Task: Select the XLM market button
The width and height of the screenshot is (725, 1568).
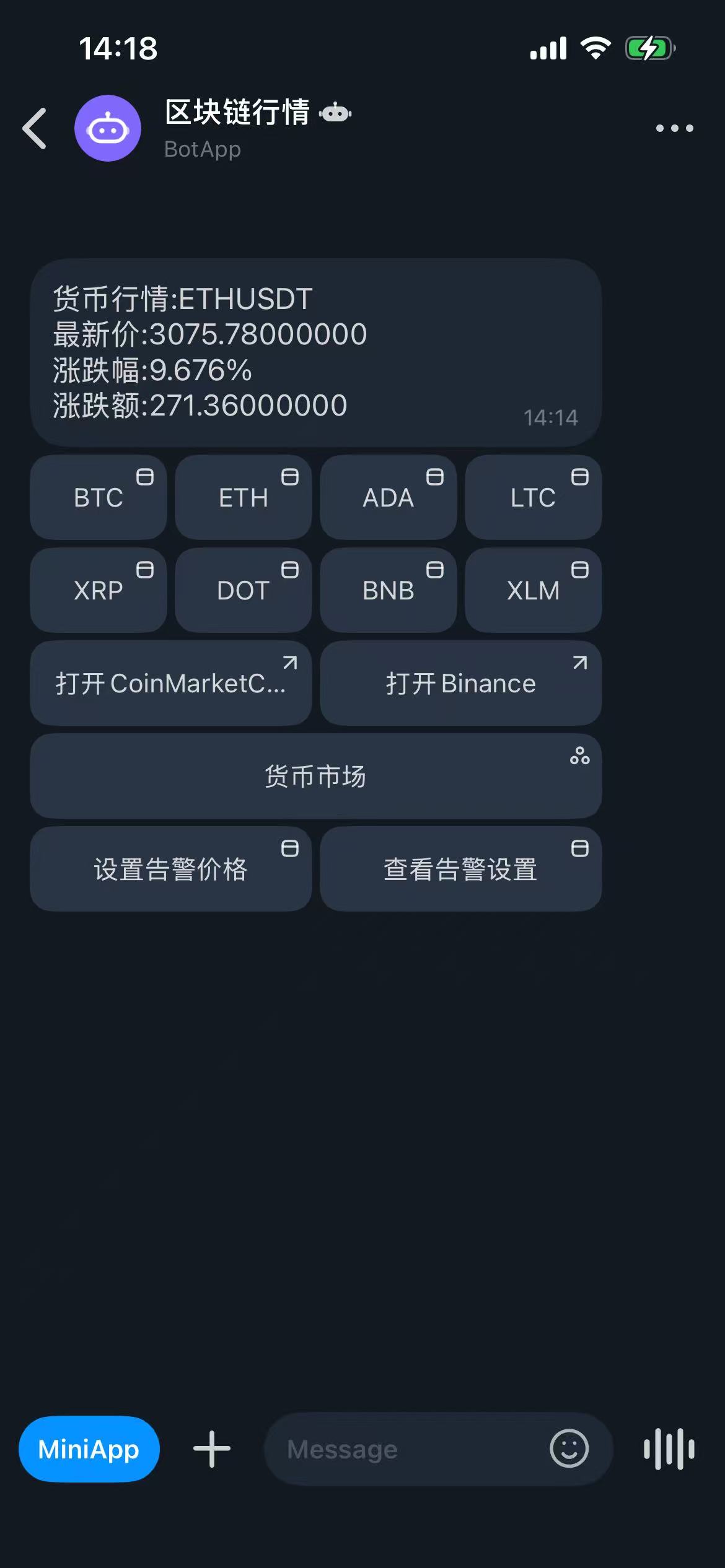Action: [532, 590]
